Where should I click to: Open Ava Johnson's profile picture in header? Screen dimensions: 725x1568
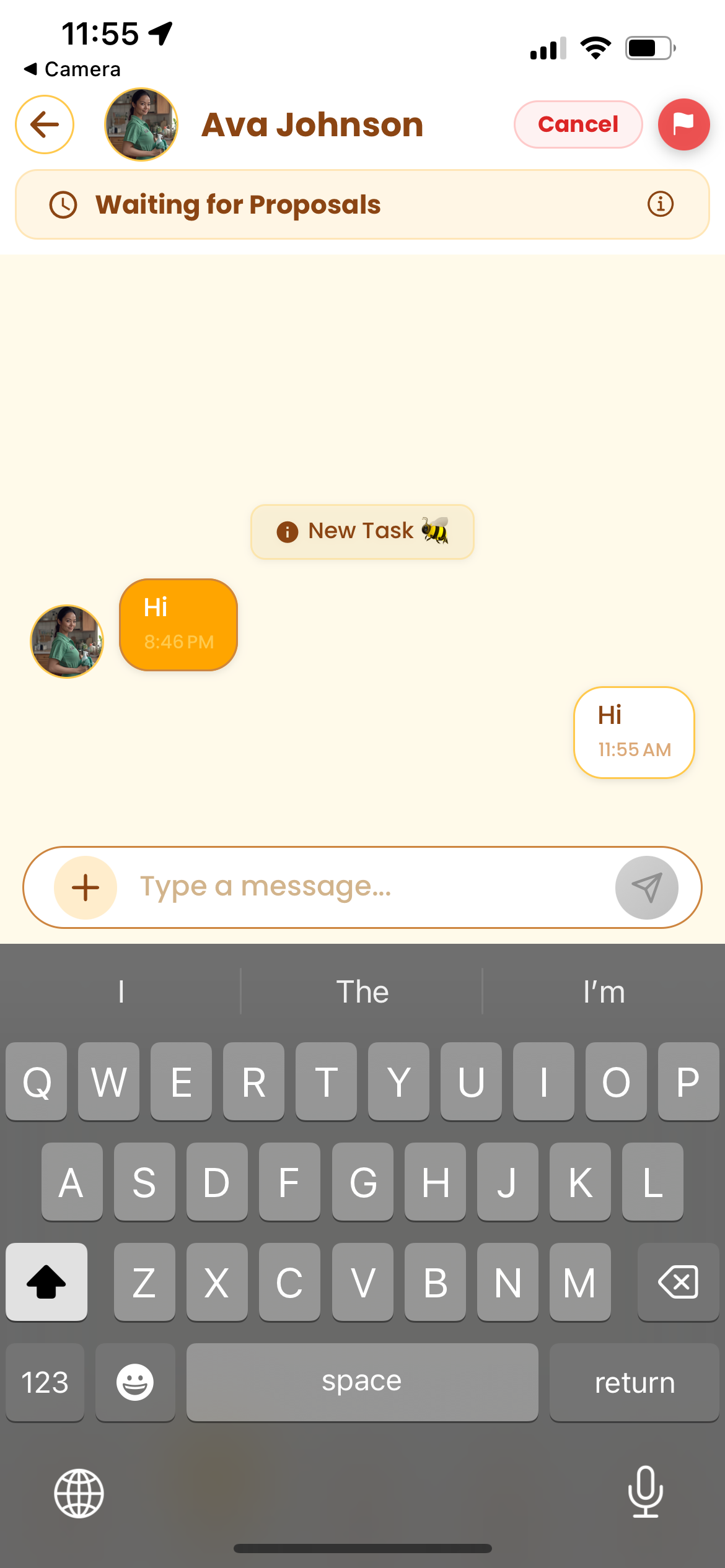pyautogui.click(x=141, y=124)
